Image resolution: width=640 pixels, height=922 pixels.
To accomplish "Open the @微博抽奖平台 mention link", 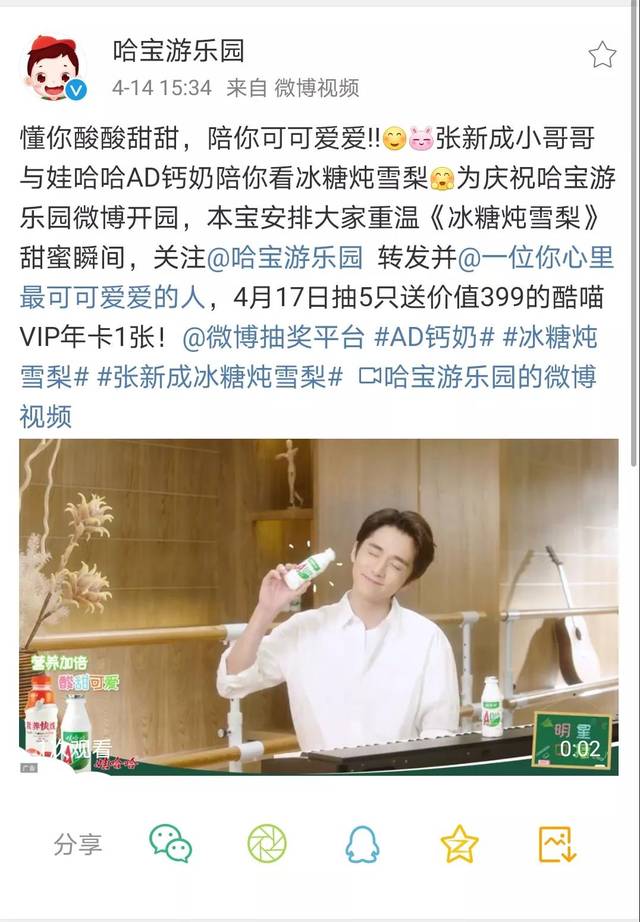I will tap(274, 337).
